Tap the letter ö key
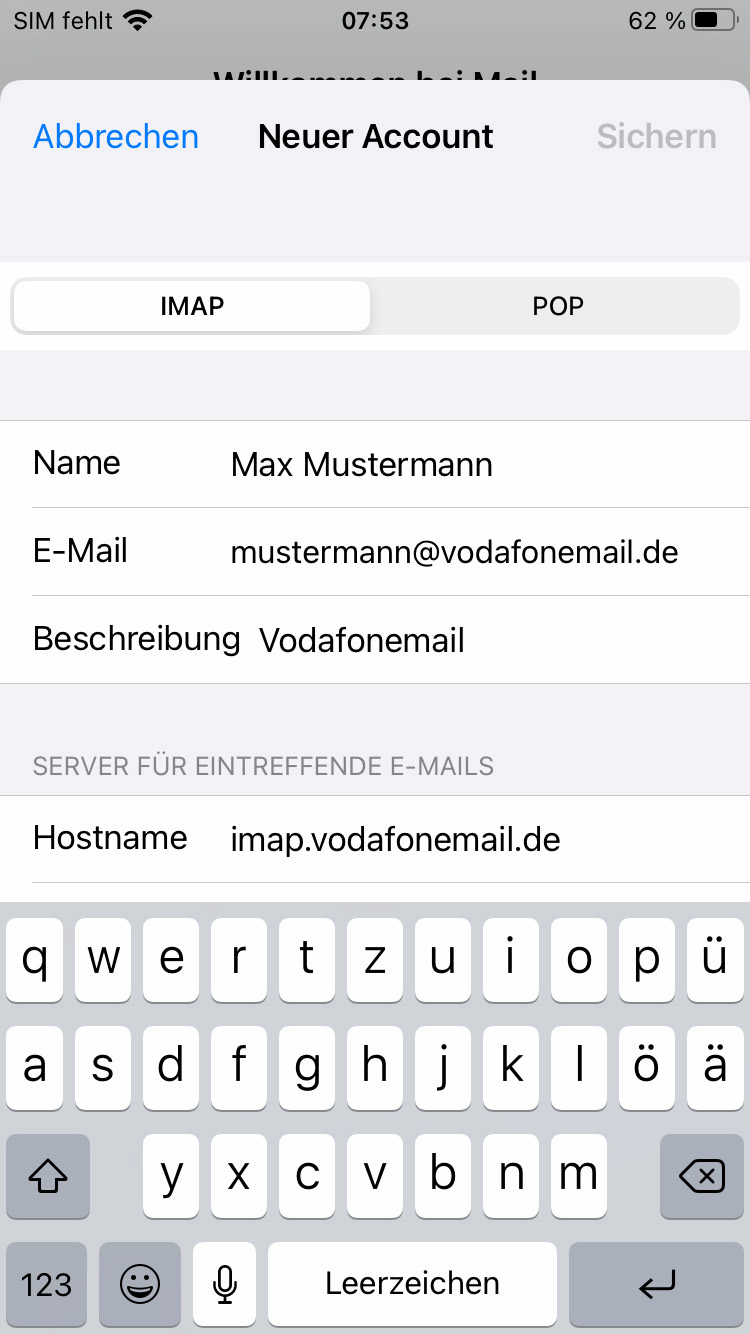 point(646,1068)
